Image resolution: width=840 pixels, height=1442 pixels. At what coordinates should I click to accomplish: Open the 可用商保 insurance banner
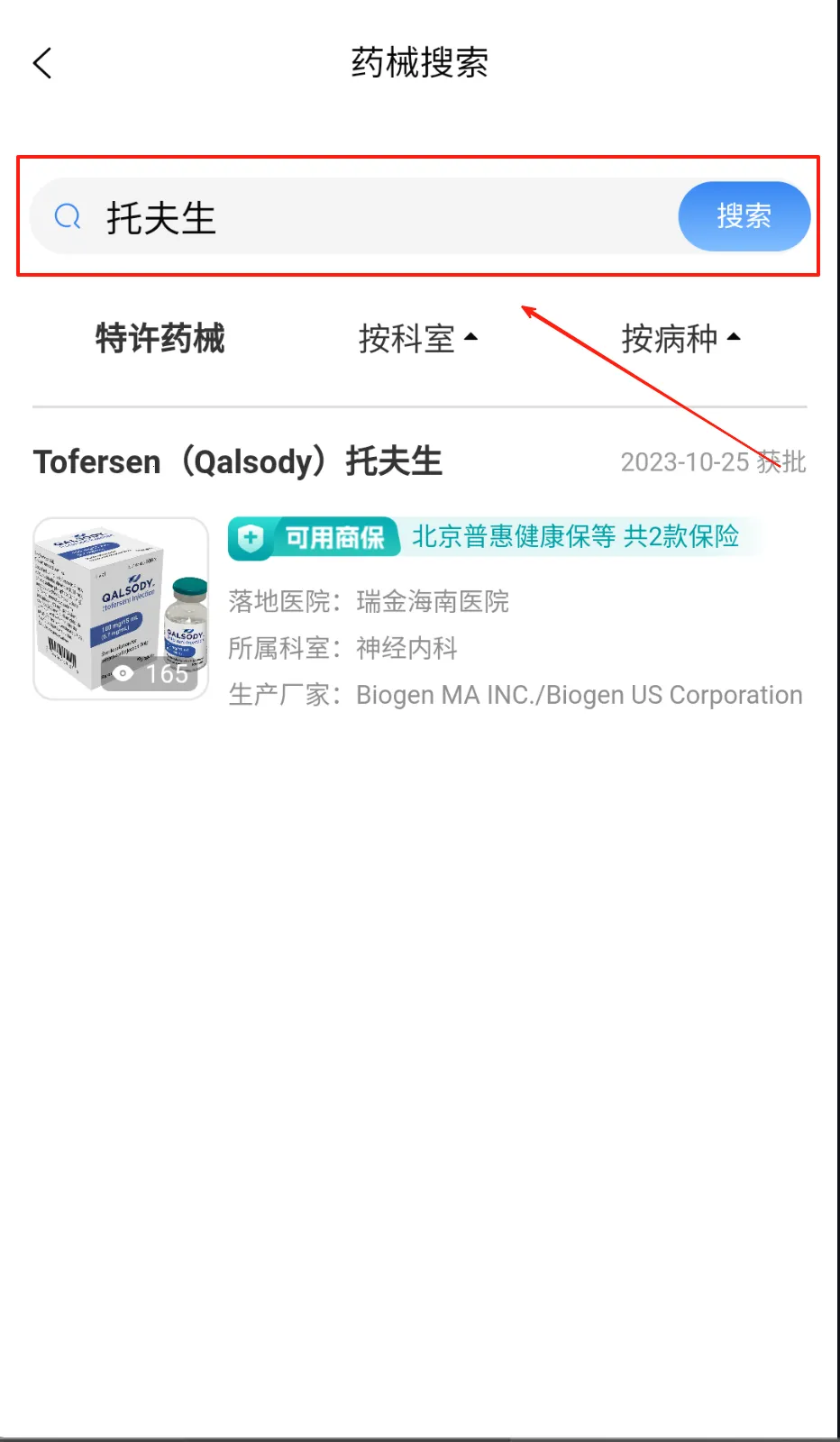(x=494, y=537)
